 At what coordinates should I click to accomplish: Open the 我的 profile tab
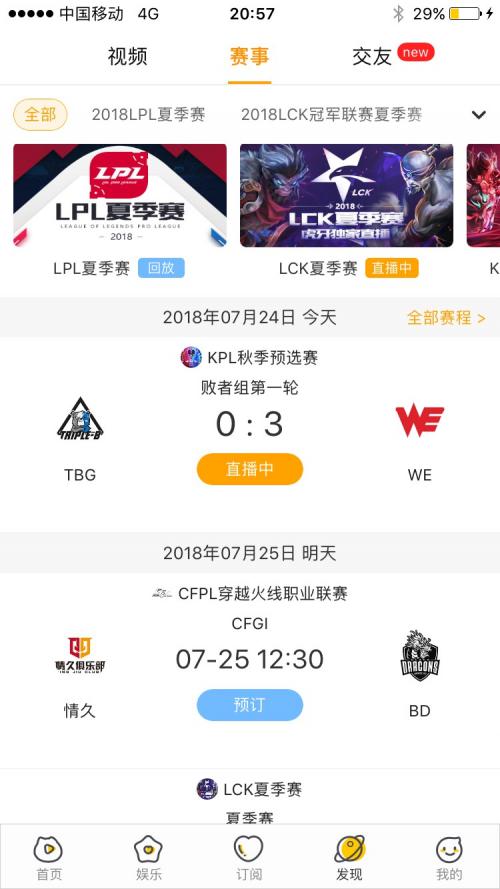449,858
